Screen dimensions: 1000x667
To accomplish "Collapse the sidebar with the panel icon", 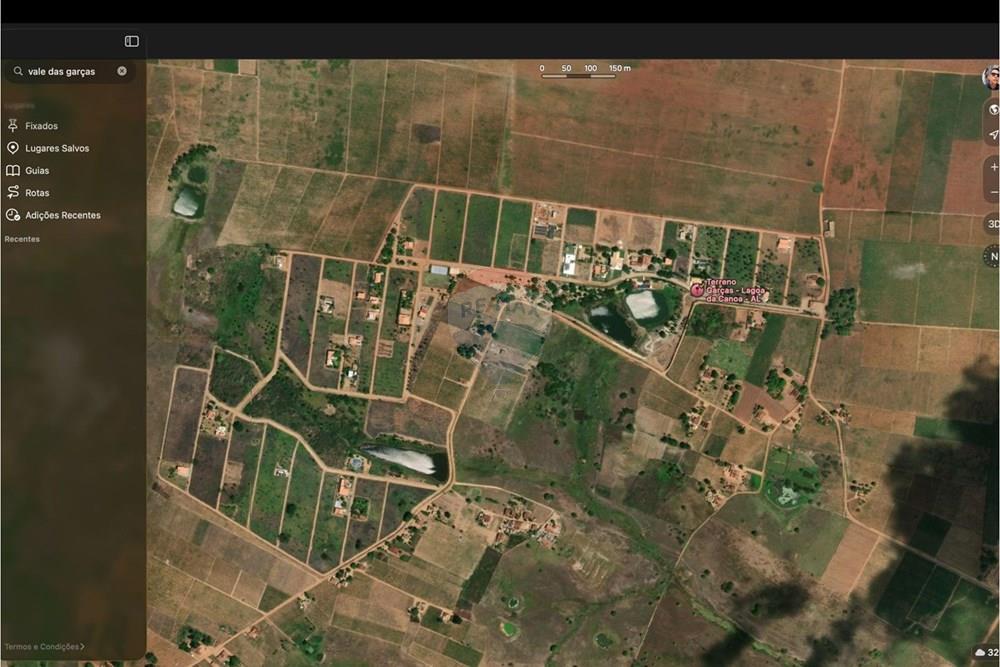I will click(132, 41).
